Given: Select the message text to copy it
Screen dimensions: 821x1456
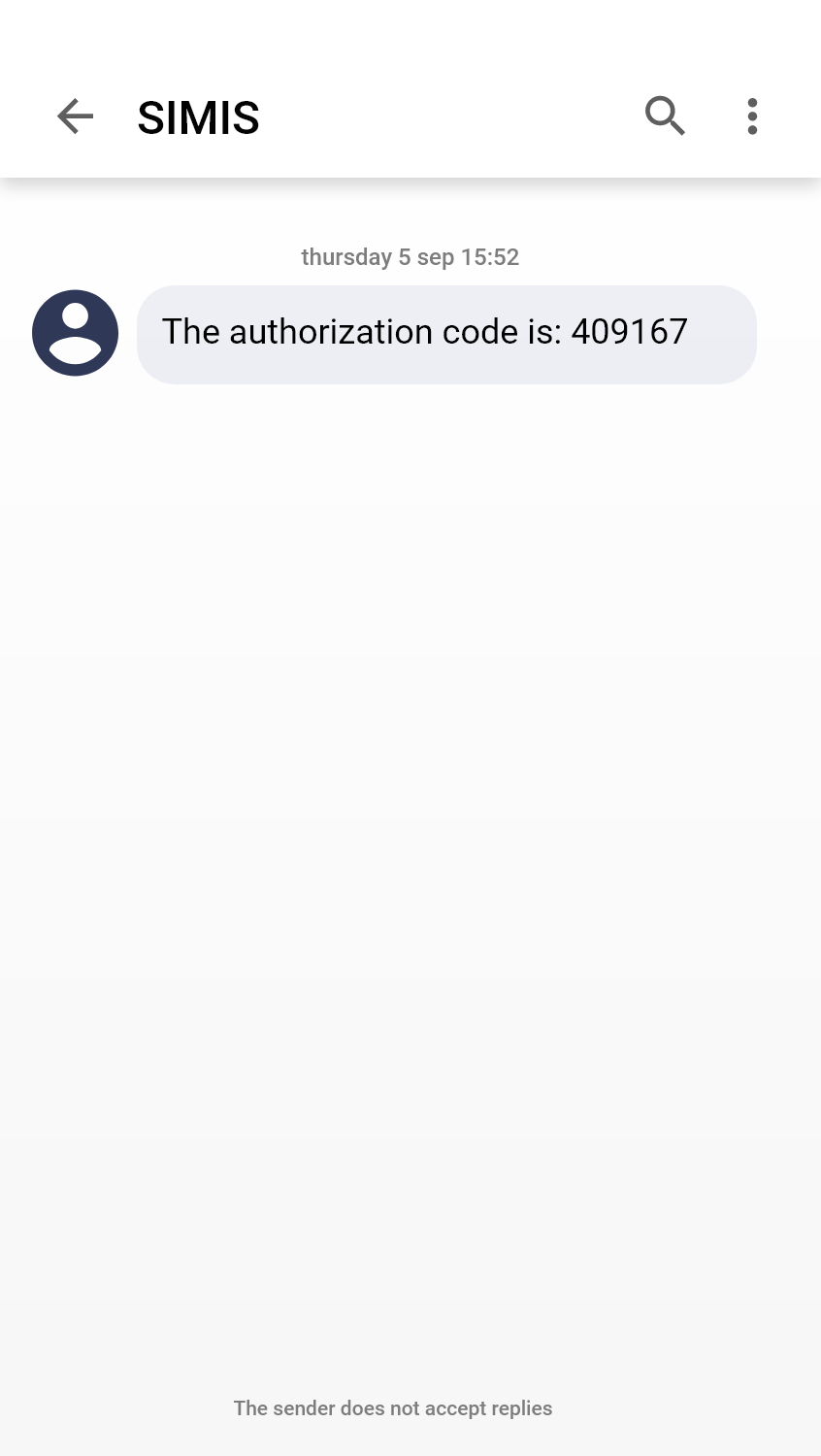Looking at the screenshot, I should tap(424, 331).
